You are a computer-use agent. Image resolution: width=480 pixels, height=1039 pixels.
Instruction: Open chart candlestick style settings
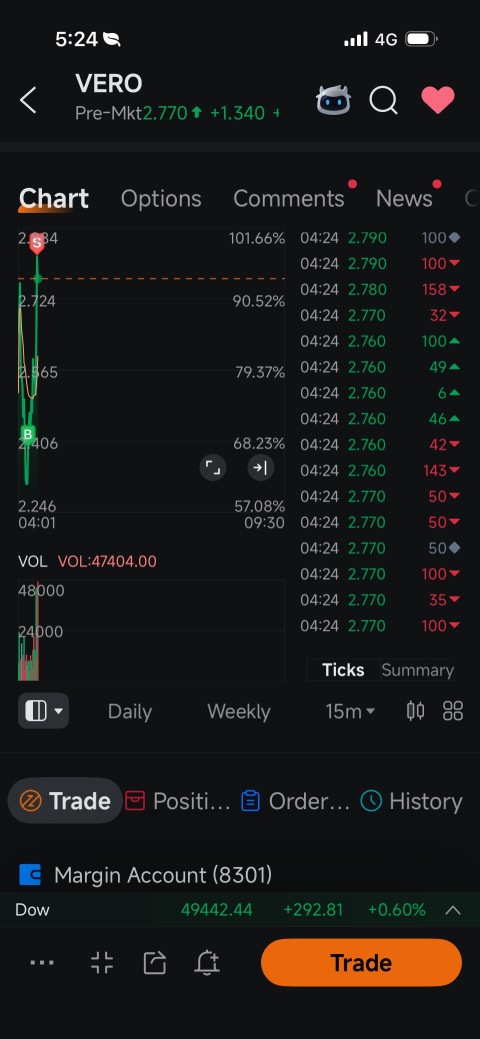[x=416, y=711]
